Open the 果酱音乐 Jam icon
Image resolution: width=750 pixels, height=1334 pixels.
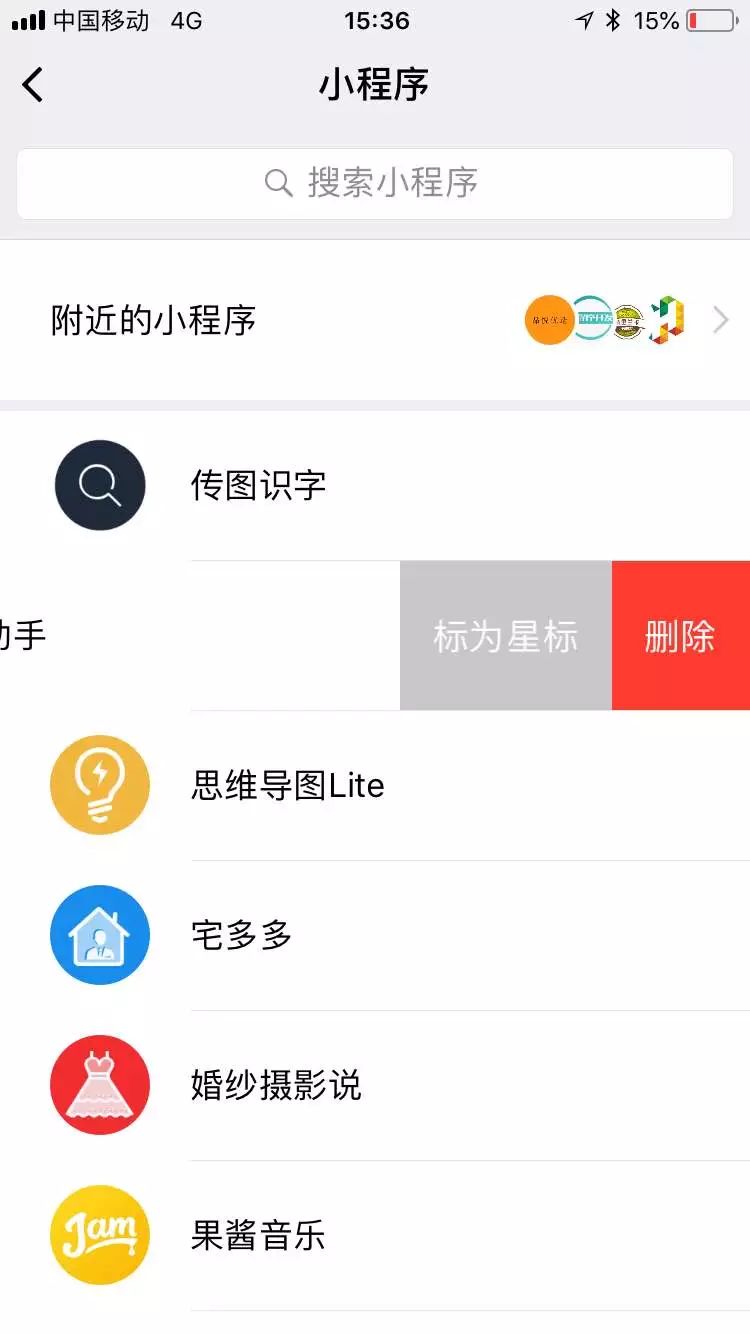tap(100, 1235)
